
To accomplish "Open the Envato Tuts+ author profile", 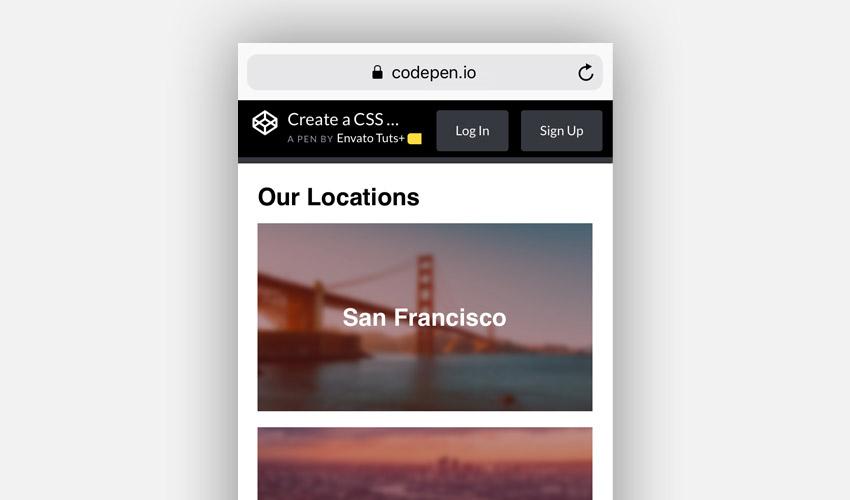I will click(371, 139).
